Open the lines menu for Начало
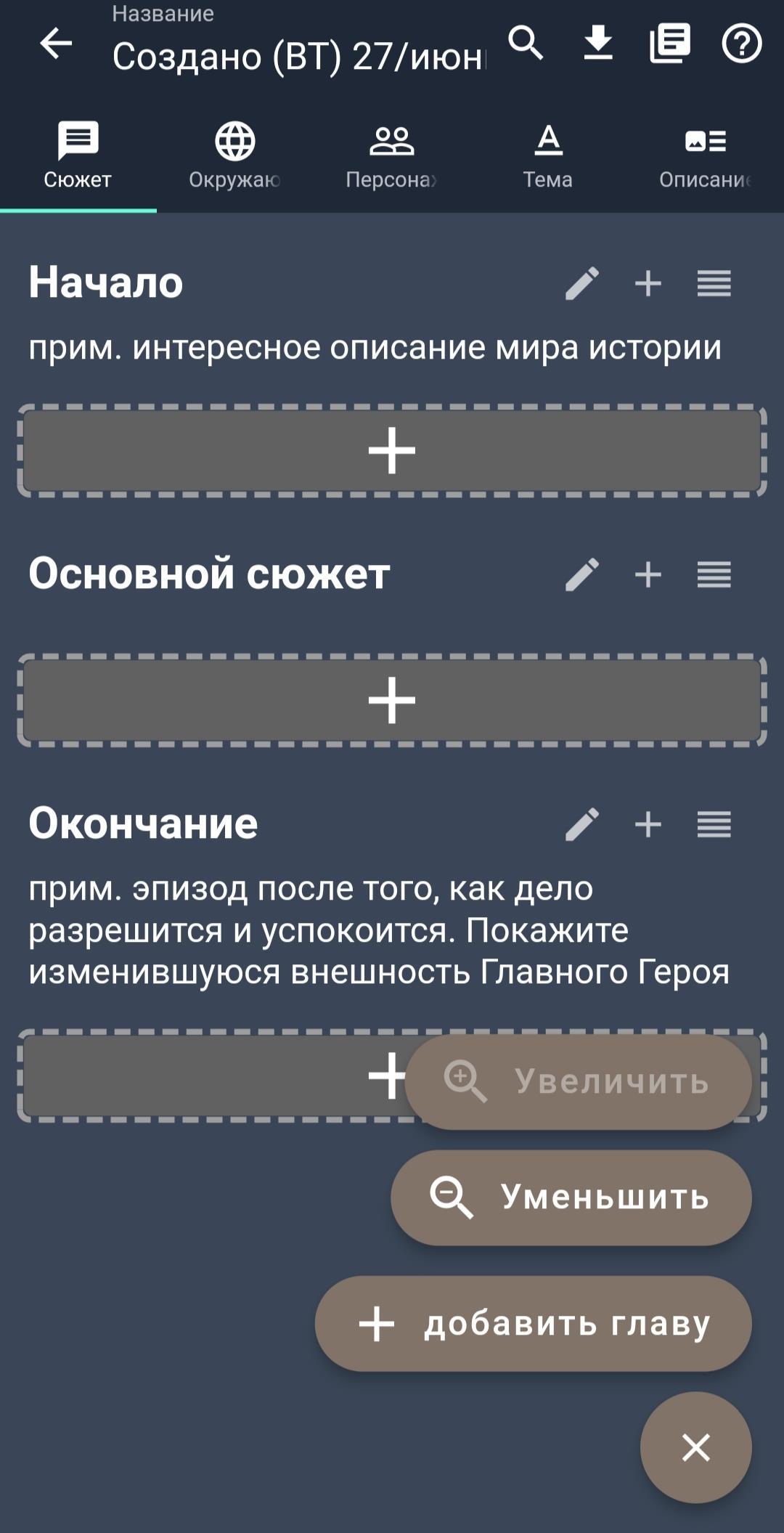The height and width of the screenshot is (1533, 784). (714, 283)
